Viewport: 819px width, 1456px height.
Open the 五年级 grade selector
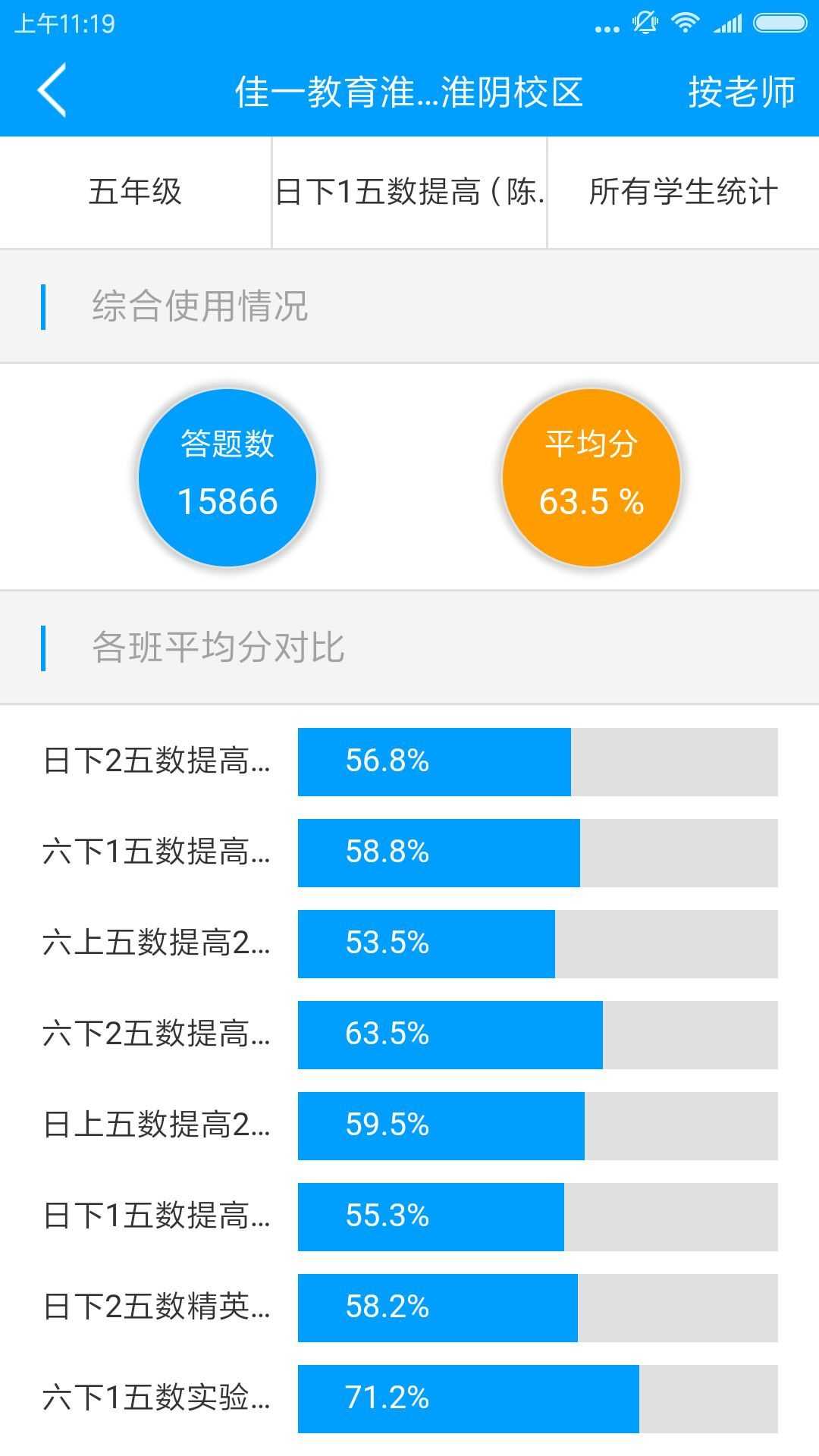pos(134,192)
